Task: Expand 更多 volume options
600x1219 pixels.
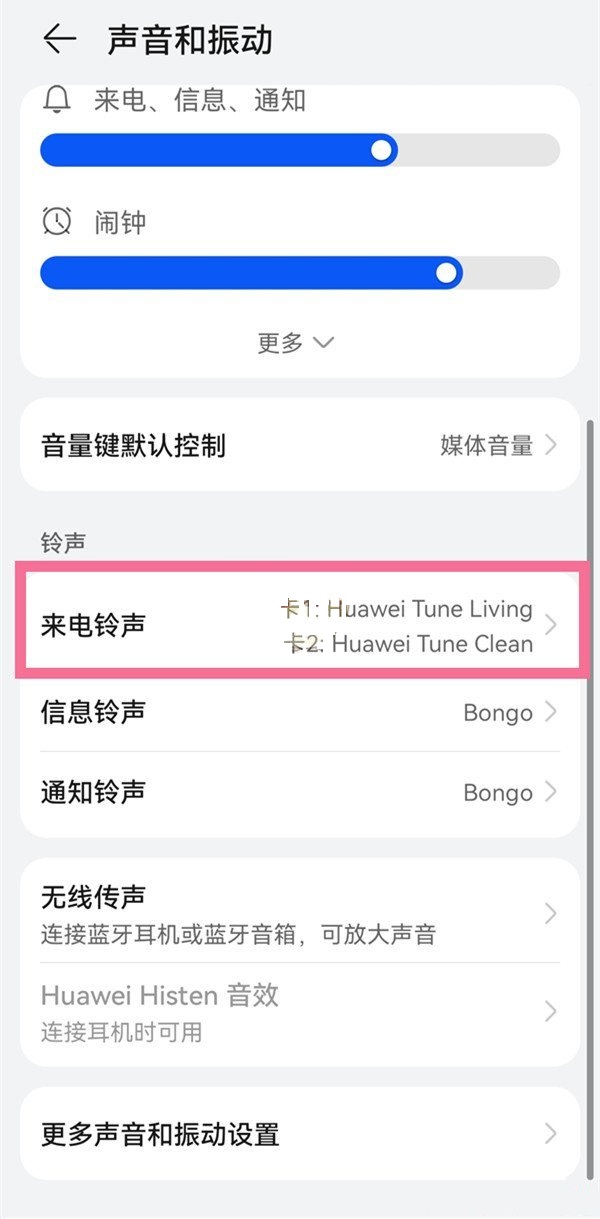Action: tap(295, 343)
